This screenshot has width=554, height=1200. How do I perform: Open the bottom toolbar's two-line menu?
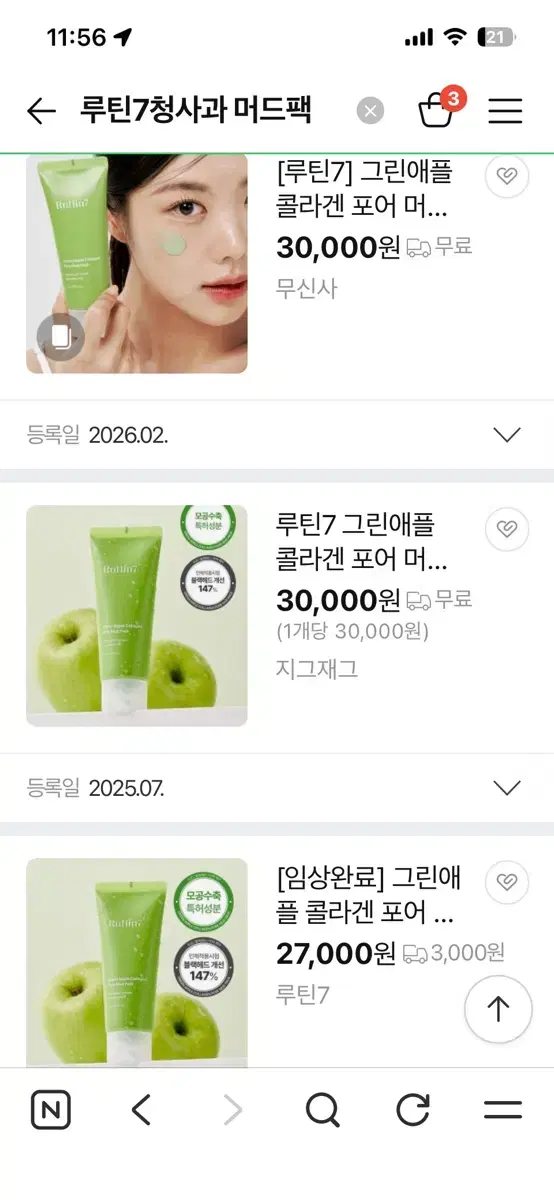coord(503,1110)
